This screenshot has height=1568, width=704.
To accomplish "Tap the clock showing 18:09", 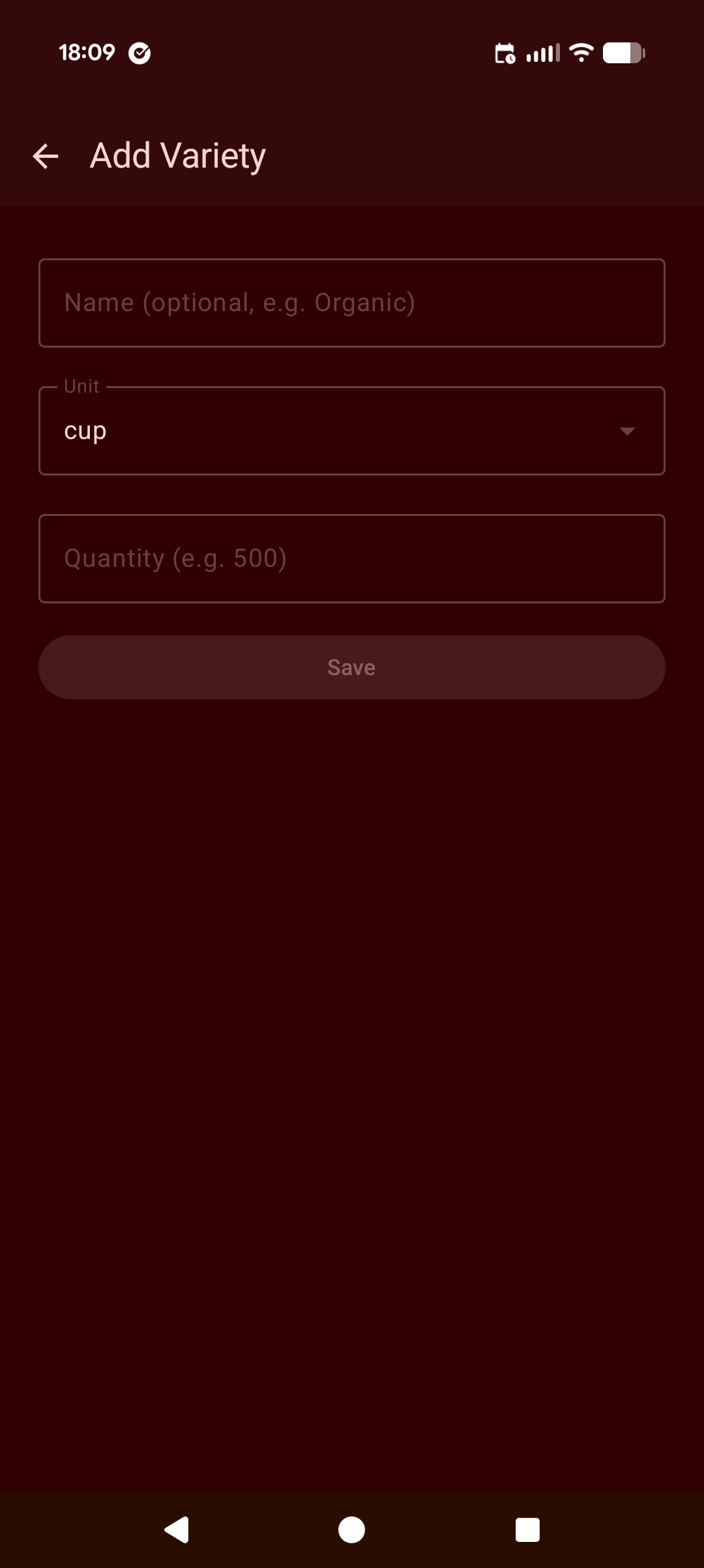I will (x=85, y=52).
